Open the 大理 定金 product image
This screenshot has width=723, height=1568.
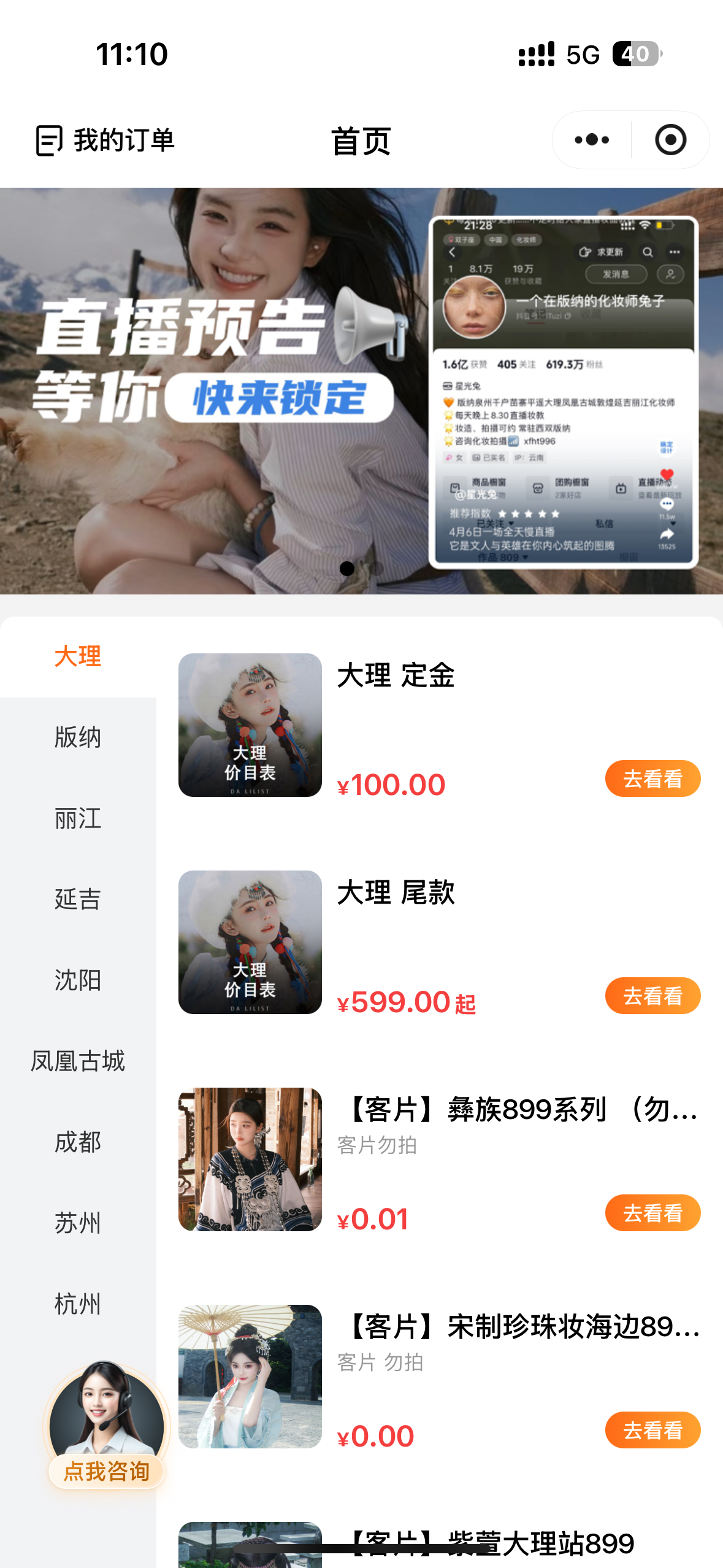[250, 725]
